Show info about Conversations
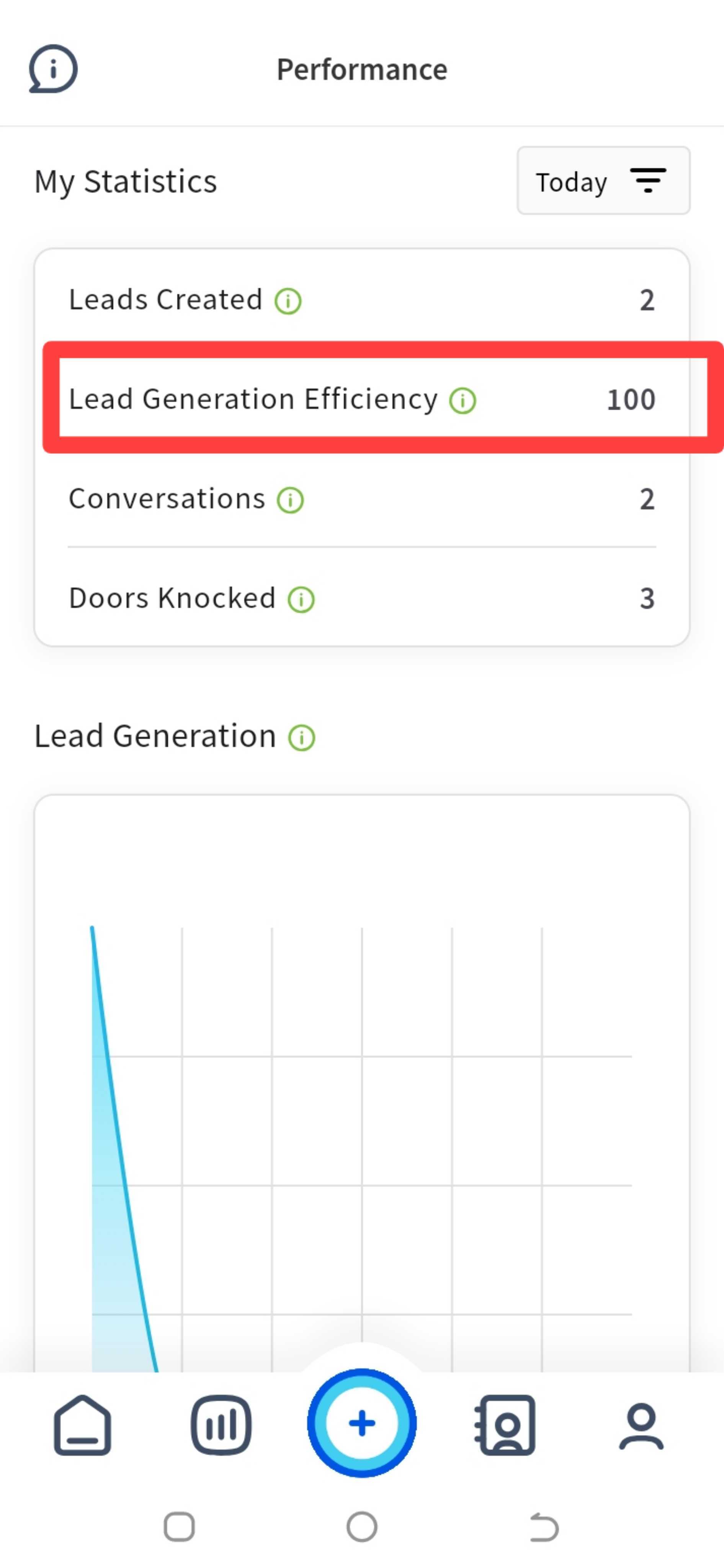This screenshot has height=1568, width=724. coord(290,500)
